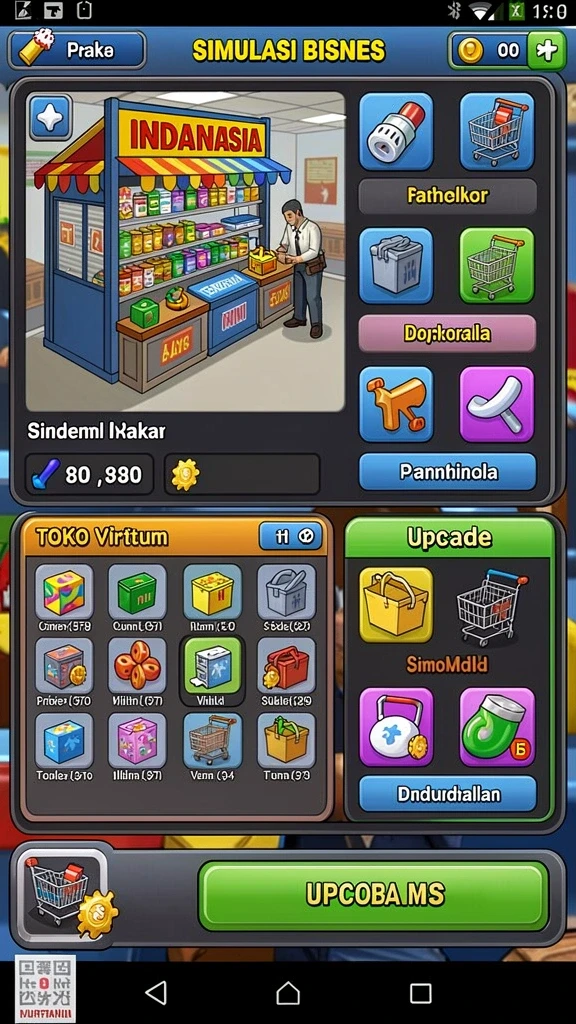Select the Tuna basket item

[x=286, y=746]
